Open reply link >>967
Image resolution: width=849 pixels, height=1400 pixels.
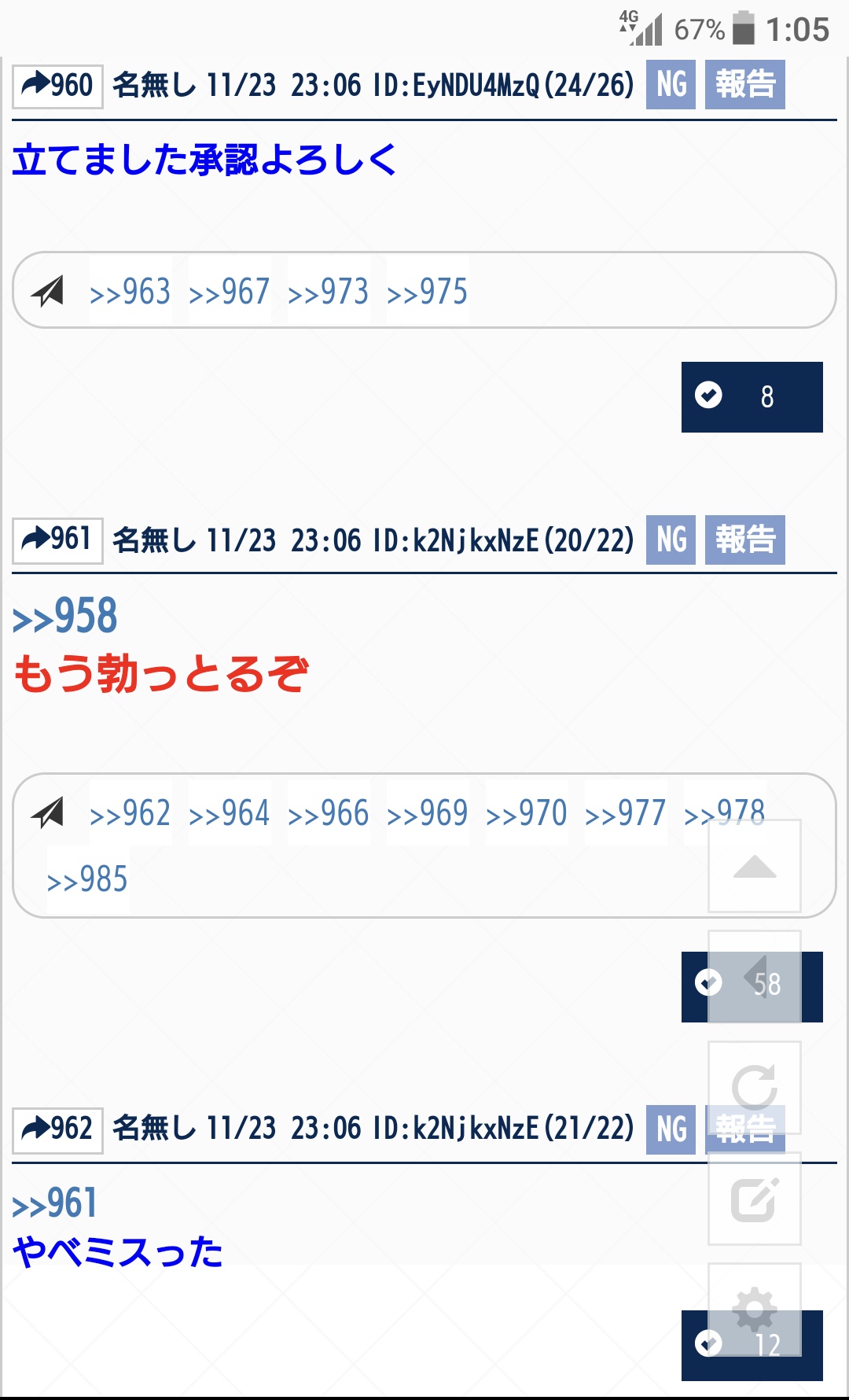[x=230, y=292]
